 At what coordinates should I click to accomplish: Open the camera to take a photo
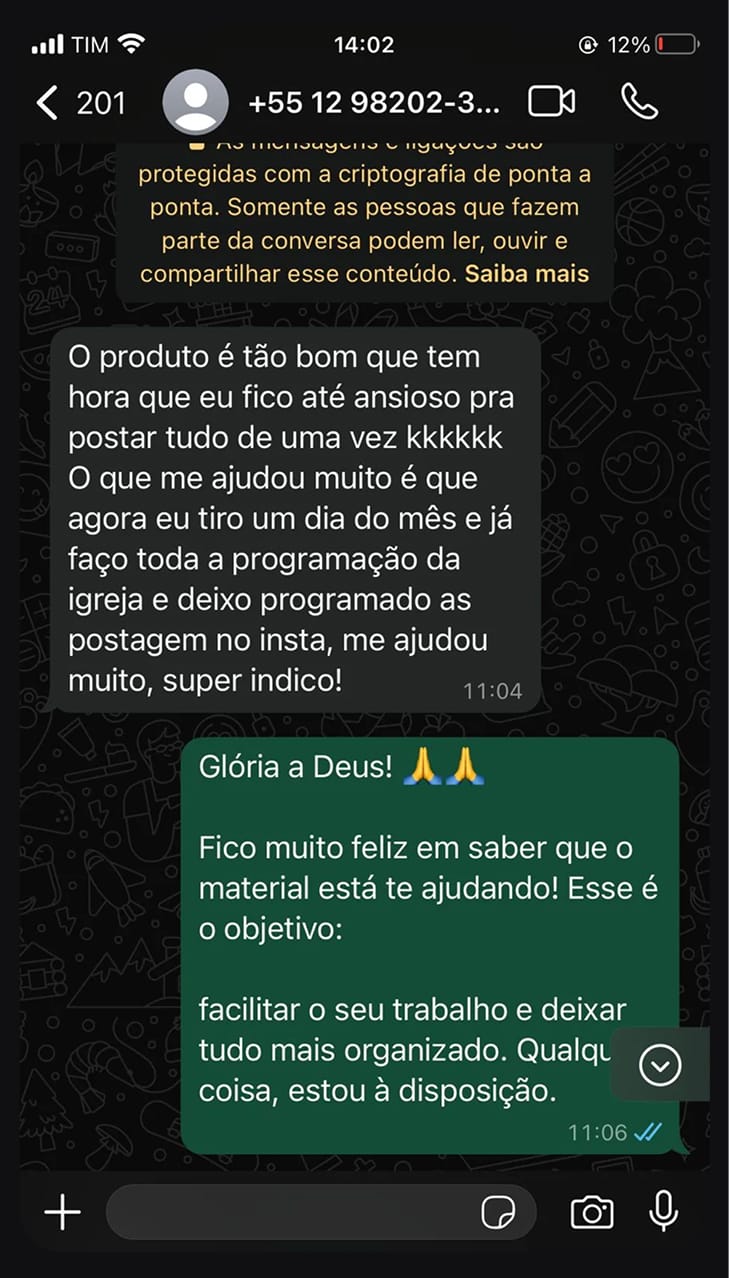592,1213
